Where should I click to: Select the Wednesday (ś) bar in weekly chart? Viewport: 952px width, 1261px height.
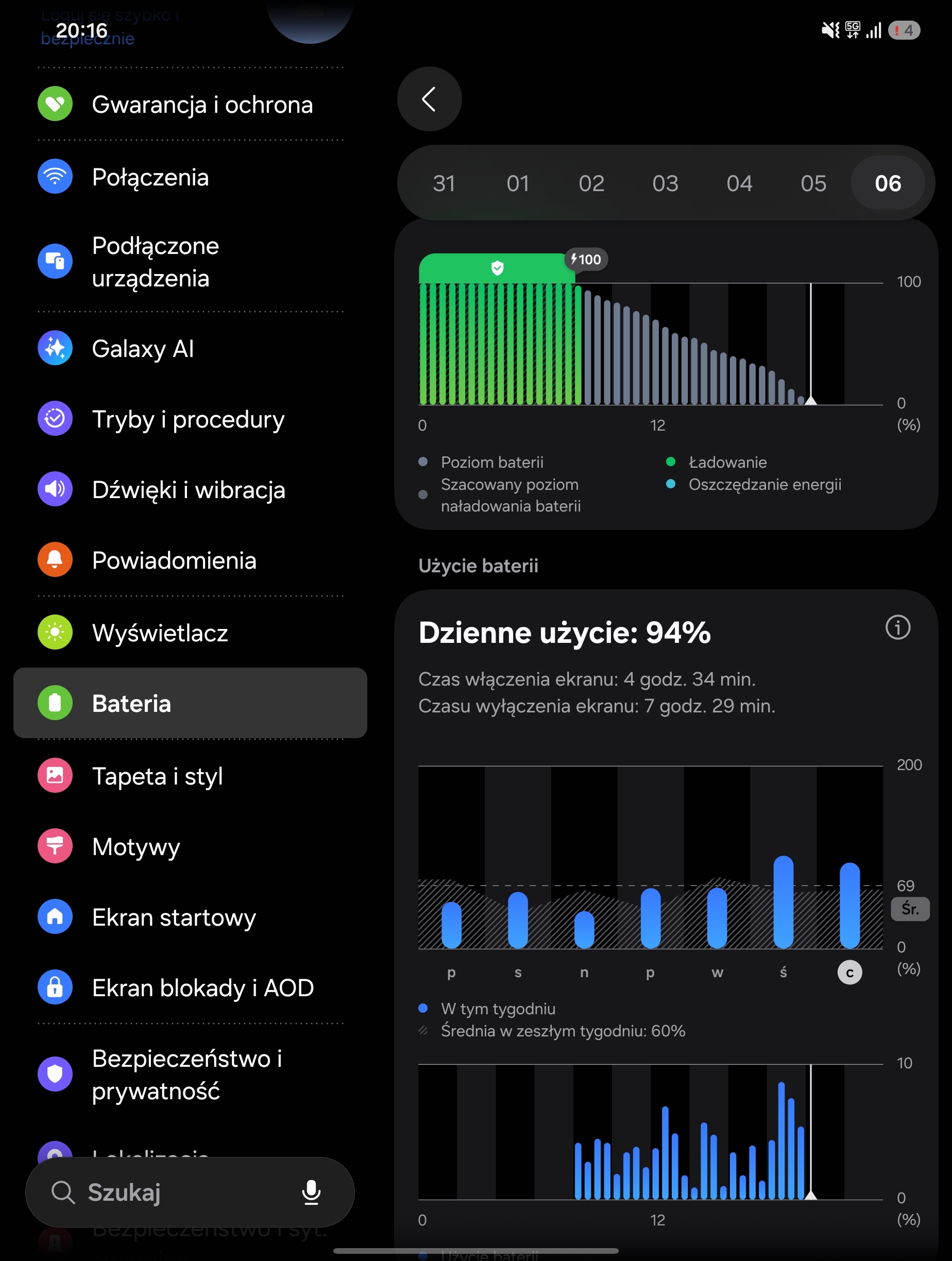[x=783, y=902]
